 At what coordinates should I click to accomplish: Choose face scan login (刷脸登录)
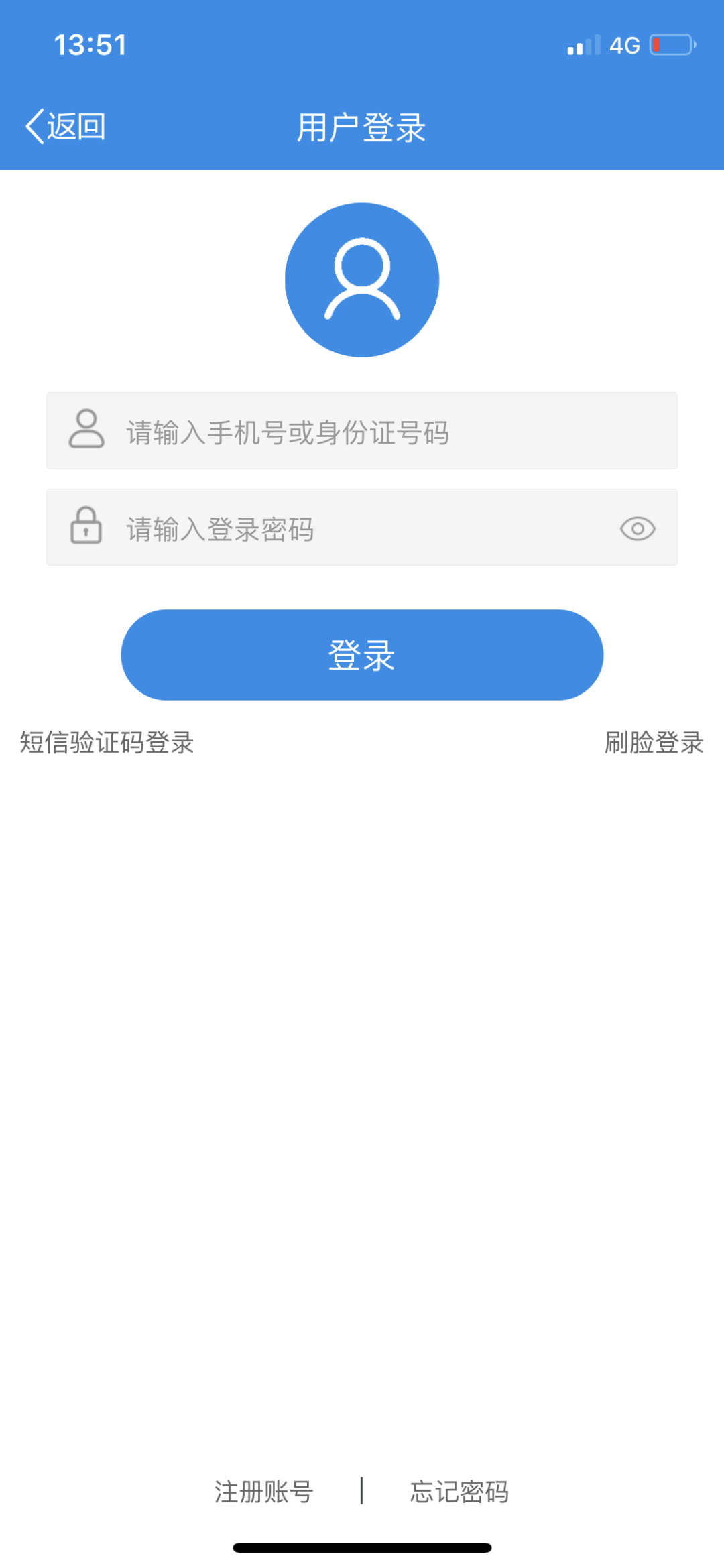(x=654, y=743)
